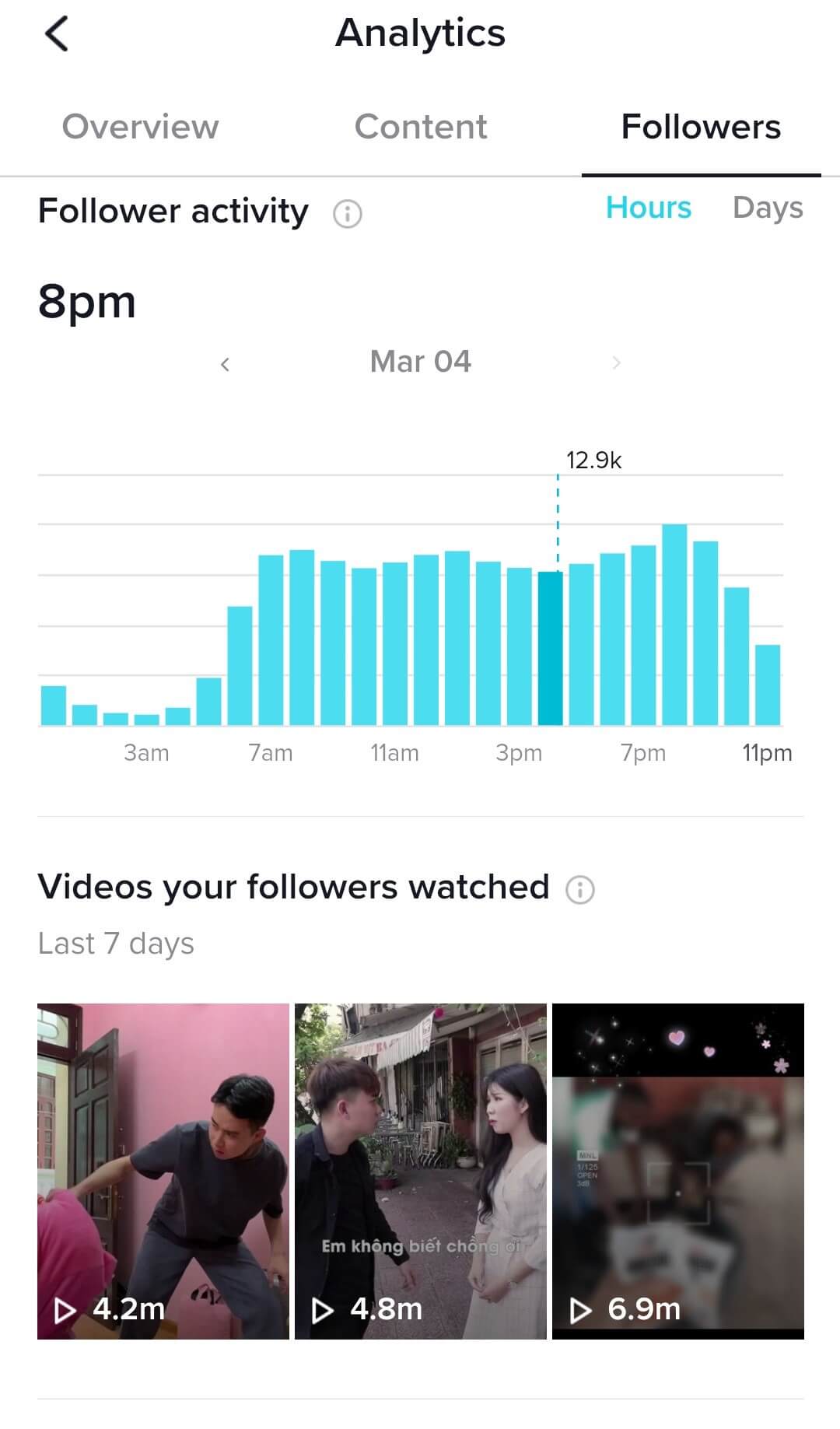
Task: Select the Followers tab
Action: click(x=700, y=127)
